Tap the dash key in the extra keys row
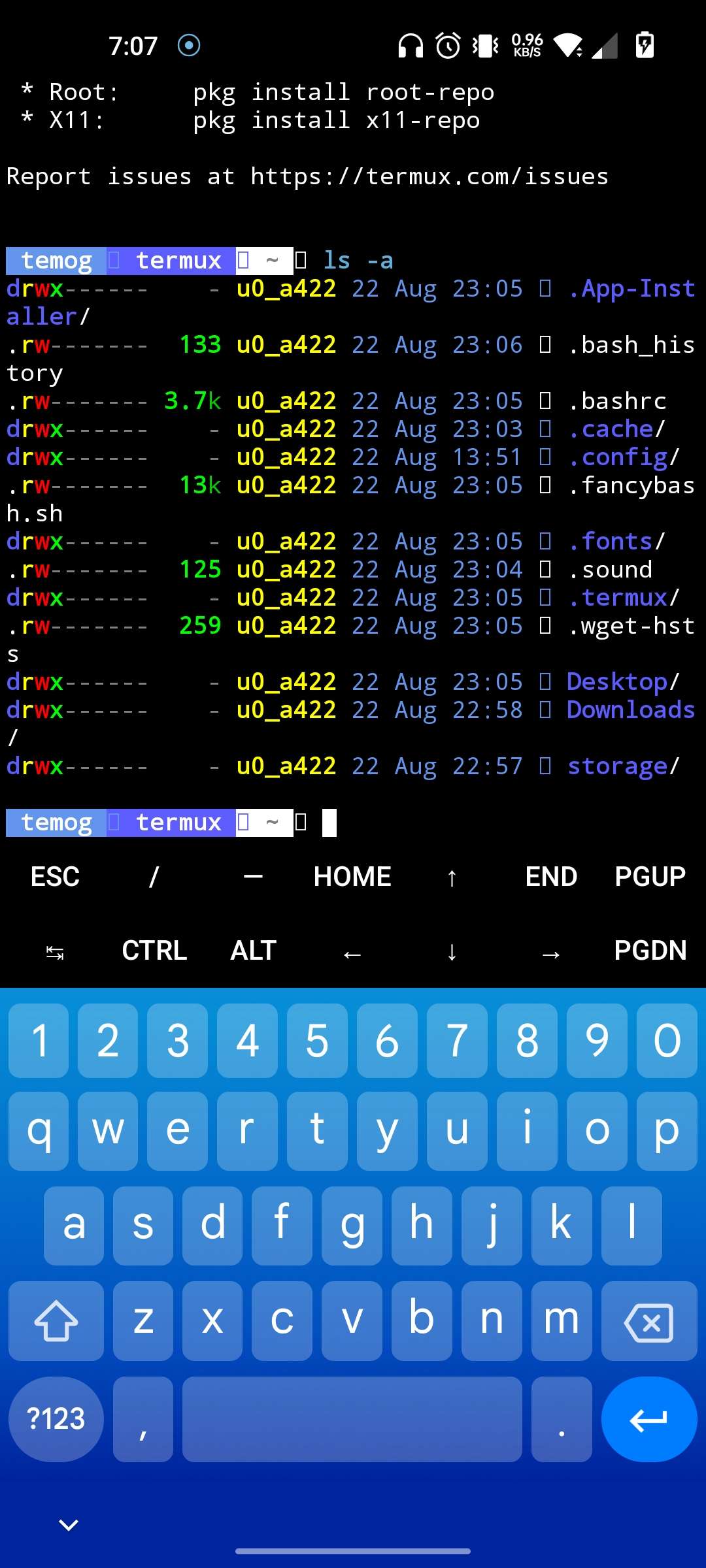706x1568 pixels. coord(253,877)
